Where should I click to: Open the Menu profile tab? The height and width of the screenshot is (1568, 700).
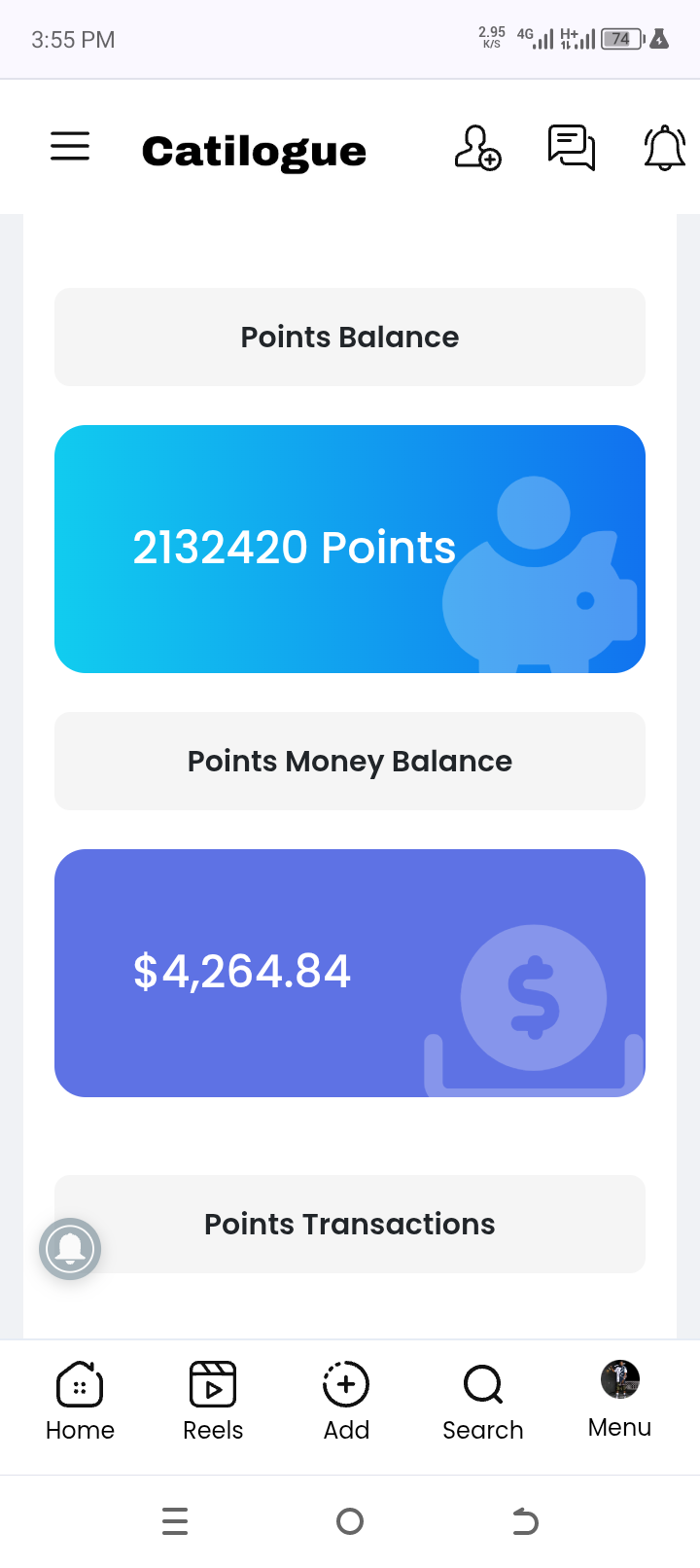pos(620,1399)
